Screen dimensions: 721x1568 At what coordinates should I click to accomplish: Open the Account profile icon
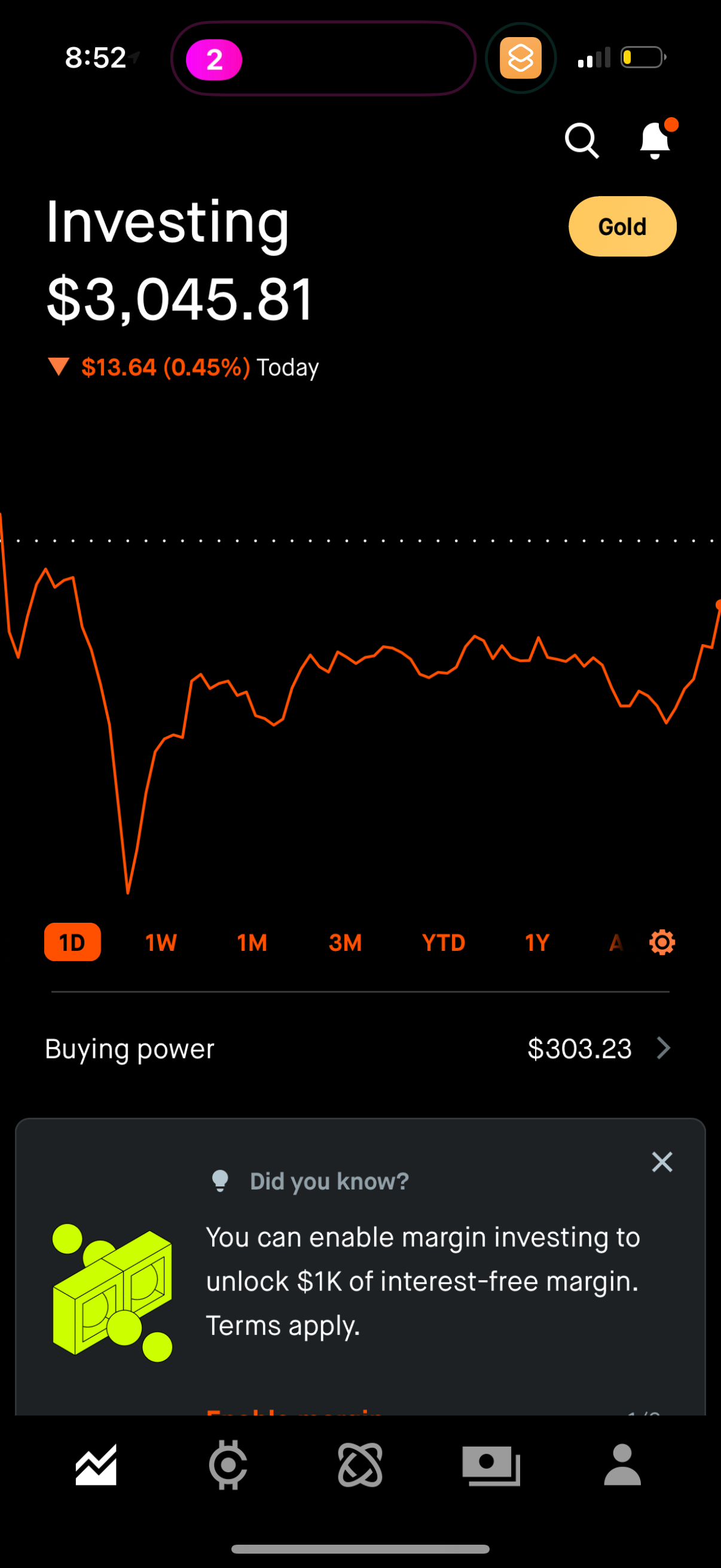pyautogui.click(x=622, y=1465)
